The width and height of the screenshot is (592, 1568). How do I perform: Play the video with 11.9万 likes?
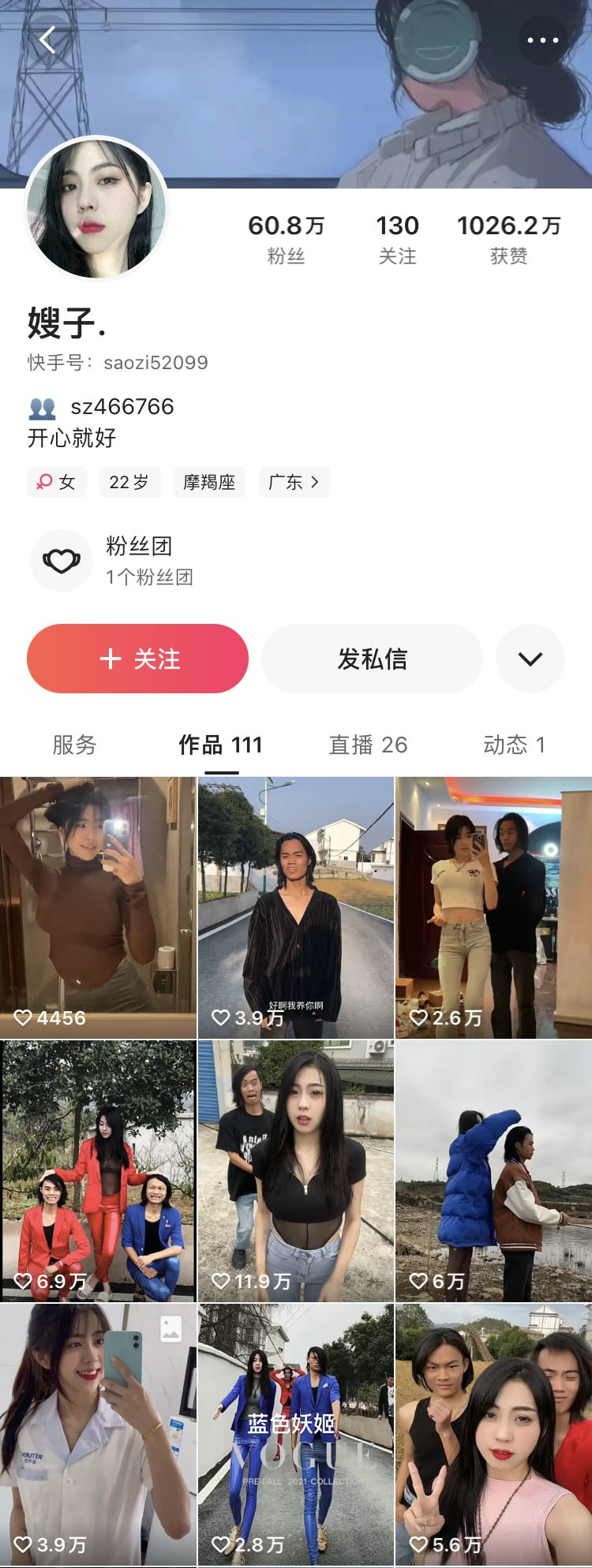click(296, 1170)
